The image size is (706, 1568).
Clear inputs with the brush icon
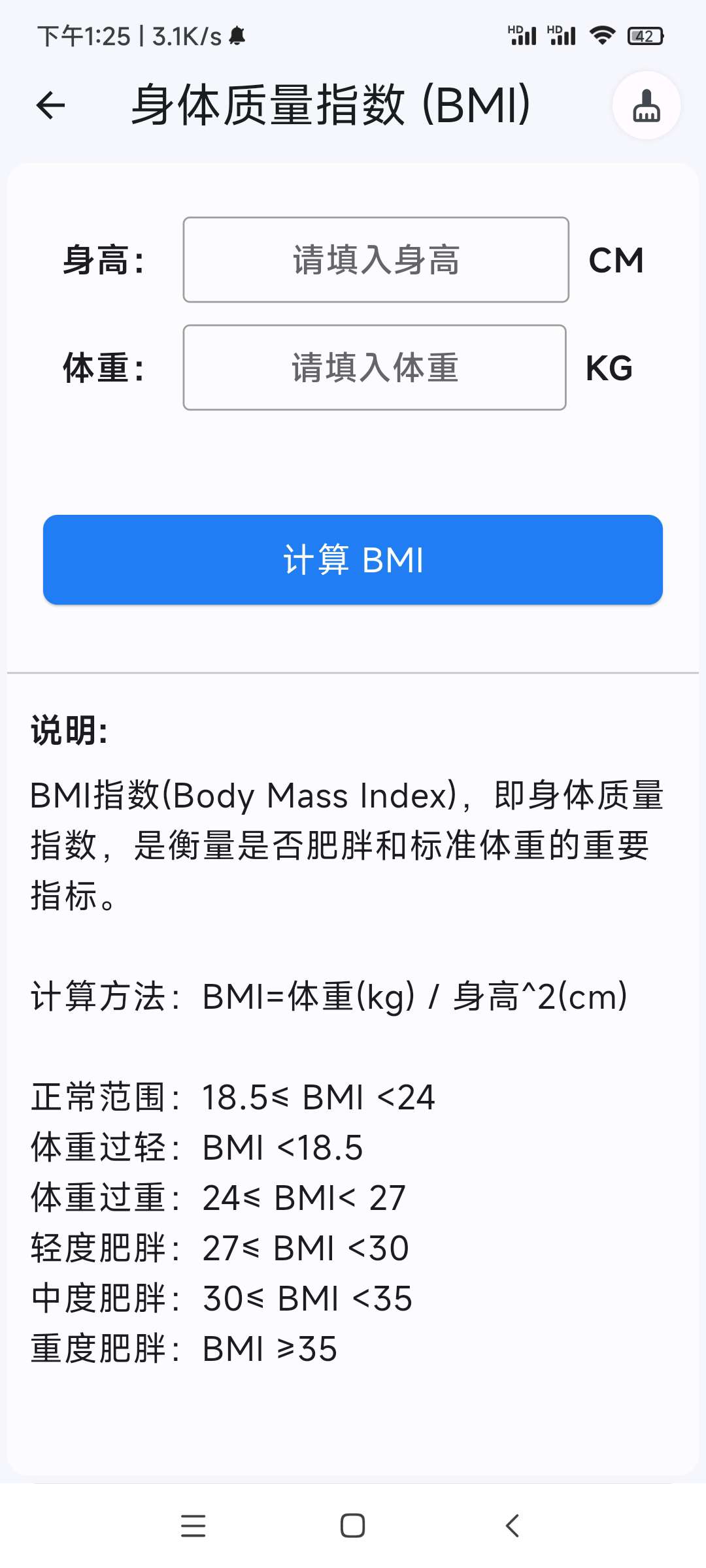point(646,105)
